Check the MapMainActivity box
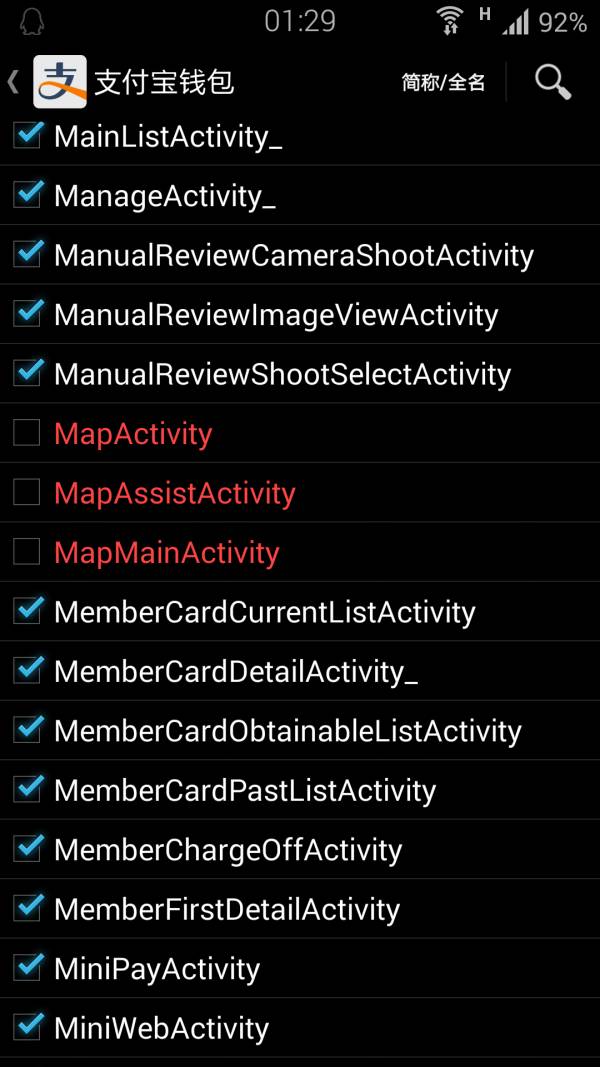Screen dimensions: 600x1067 (27, 551)
